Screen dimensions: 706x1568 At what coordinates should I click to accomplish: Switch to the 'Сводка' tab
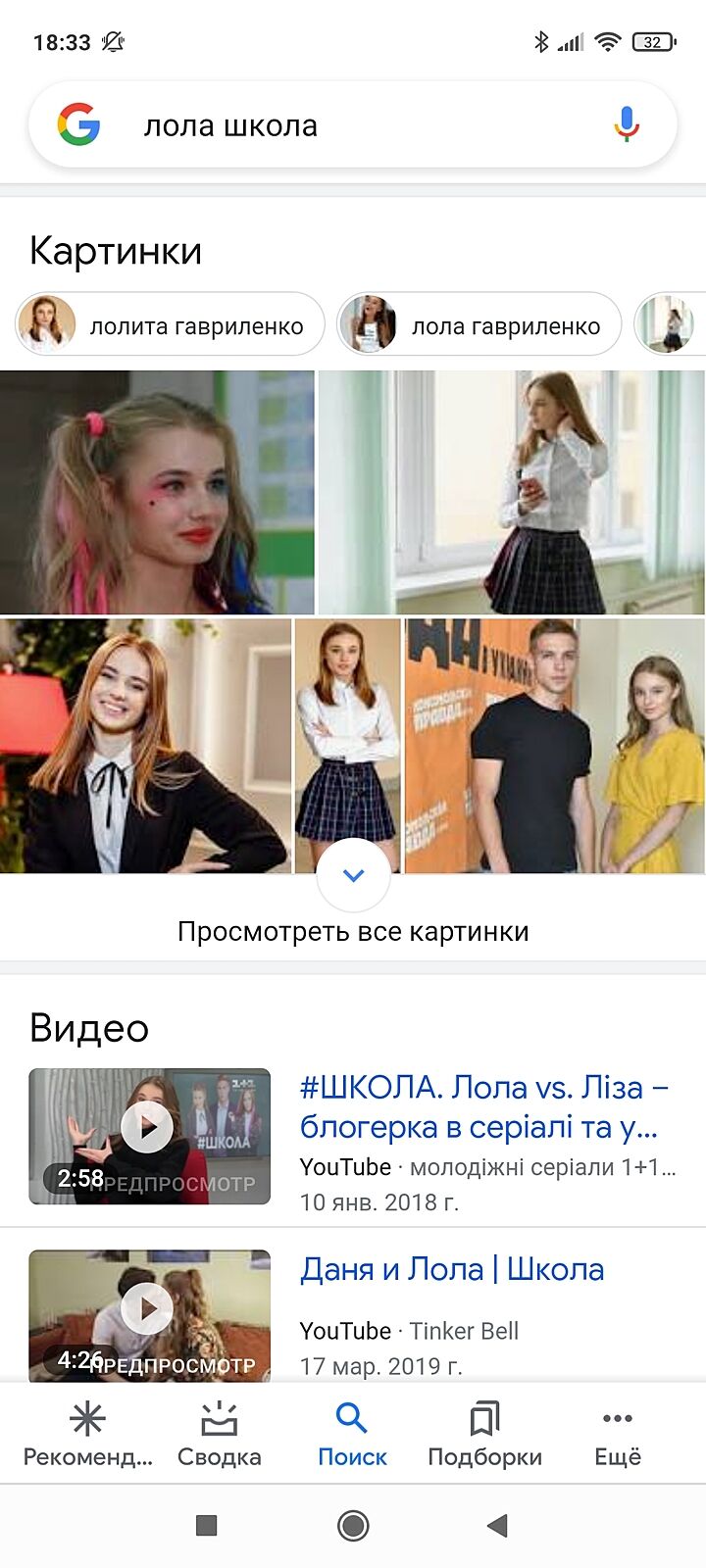220,1434
